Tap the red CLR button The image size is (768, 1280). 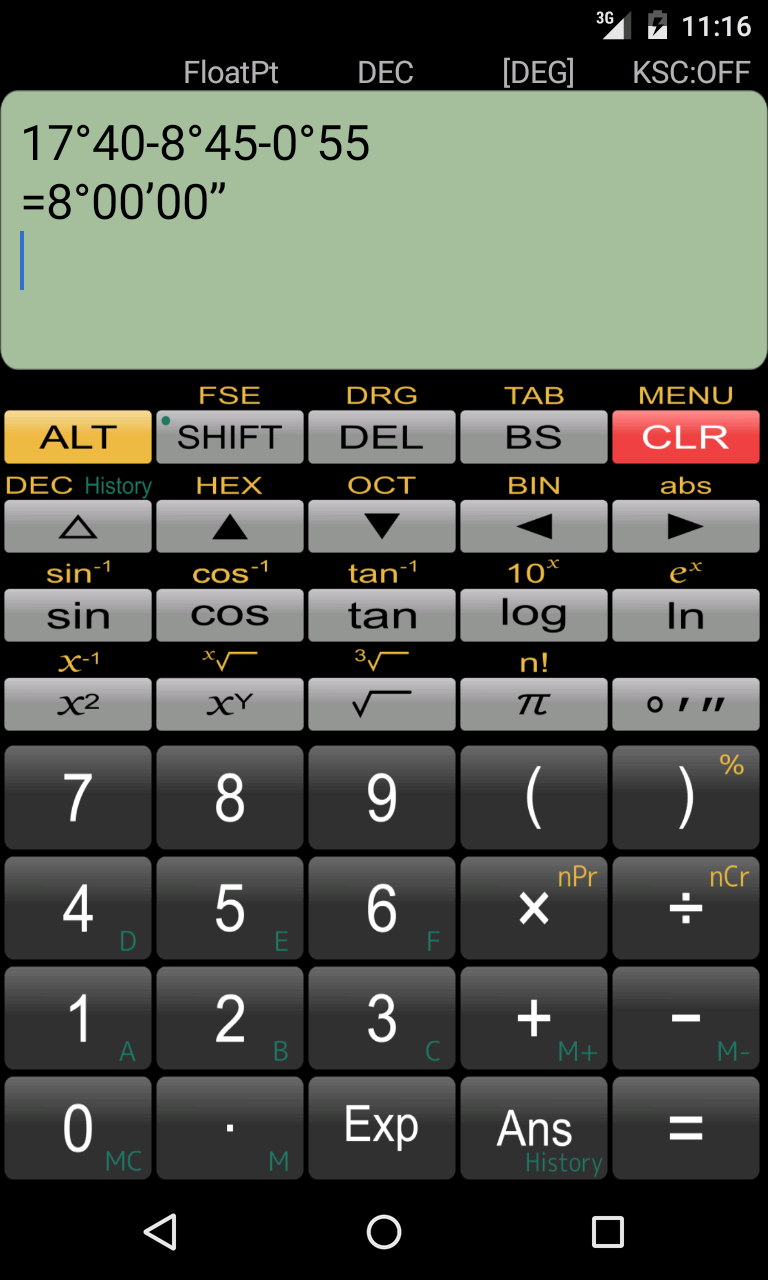(x=685, y=437)
